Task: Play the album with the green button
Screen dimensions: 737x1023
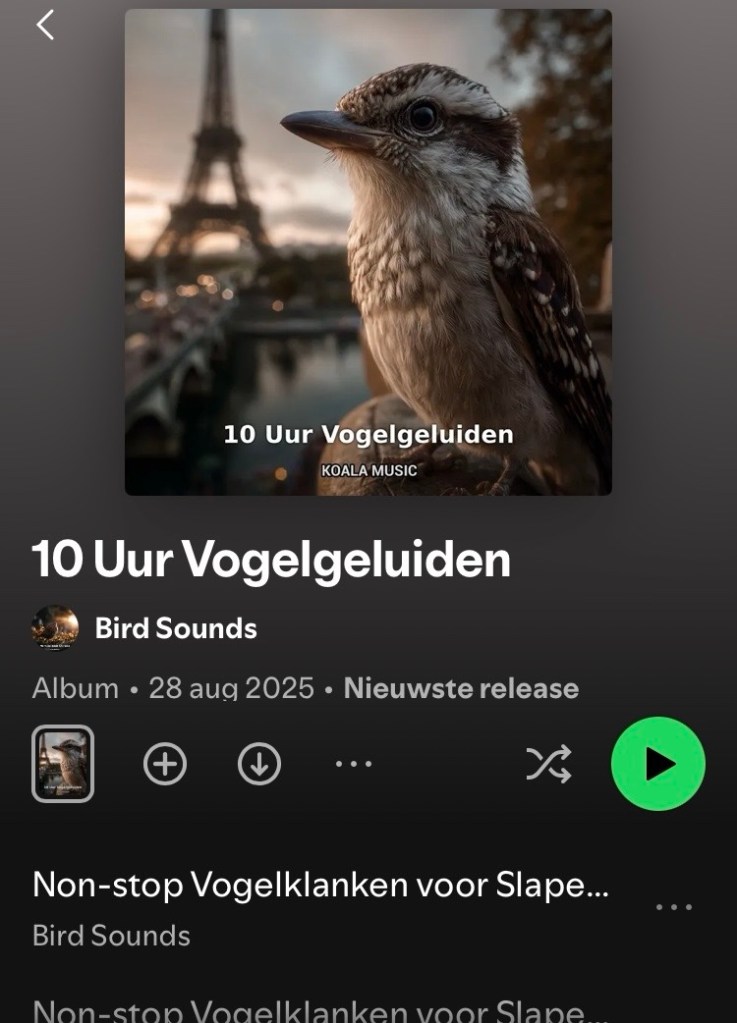Action: [x=658, y=764]
